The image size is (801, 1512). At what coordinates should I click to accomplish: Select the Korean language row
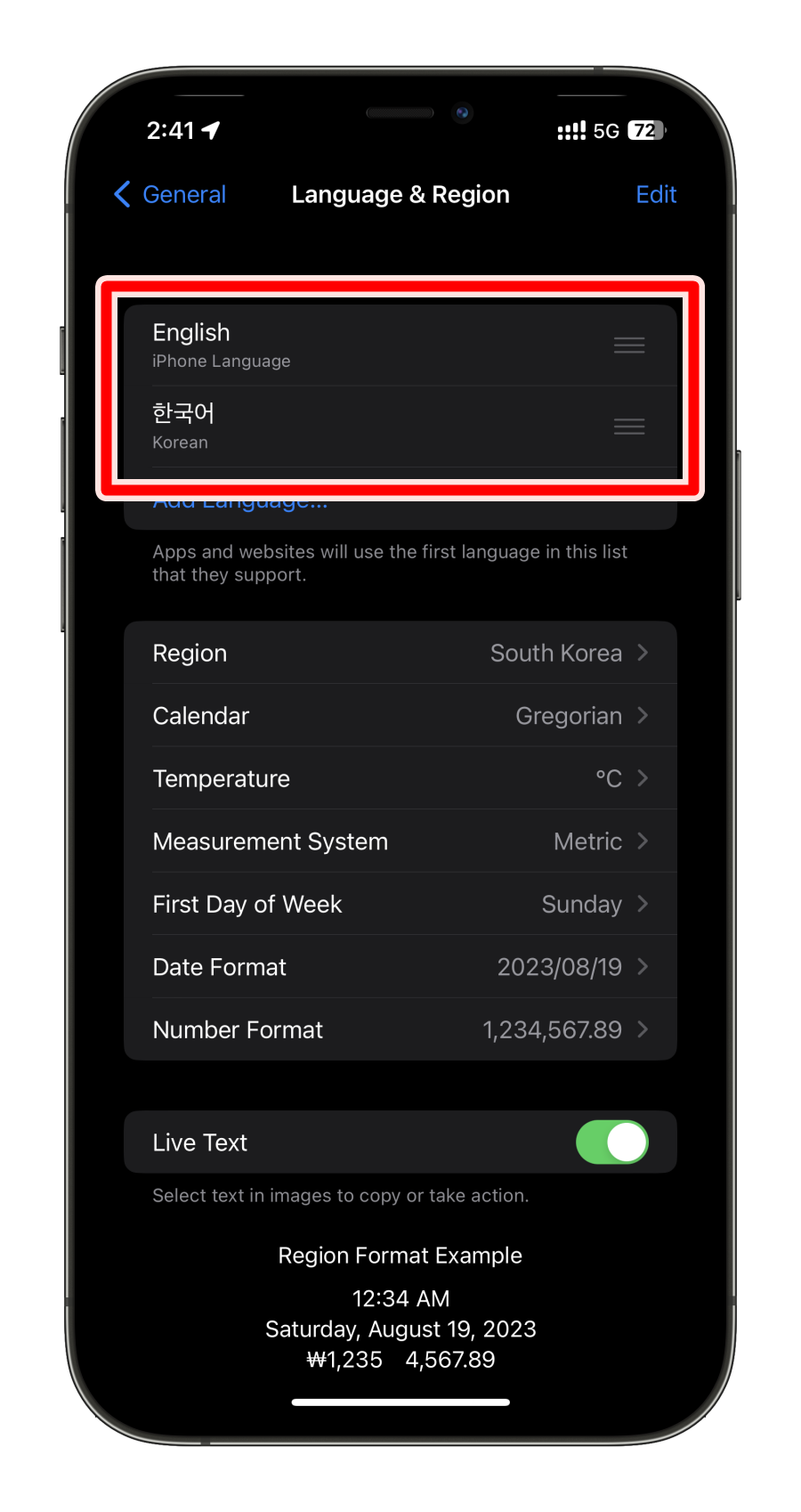[x=400, y=427]
